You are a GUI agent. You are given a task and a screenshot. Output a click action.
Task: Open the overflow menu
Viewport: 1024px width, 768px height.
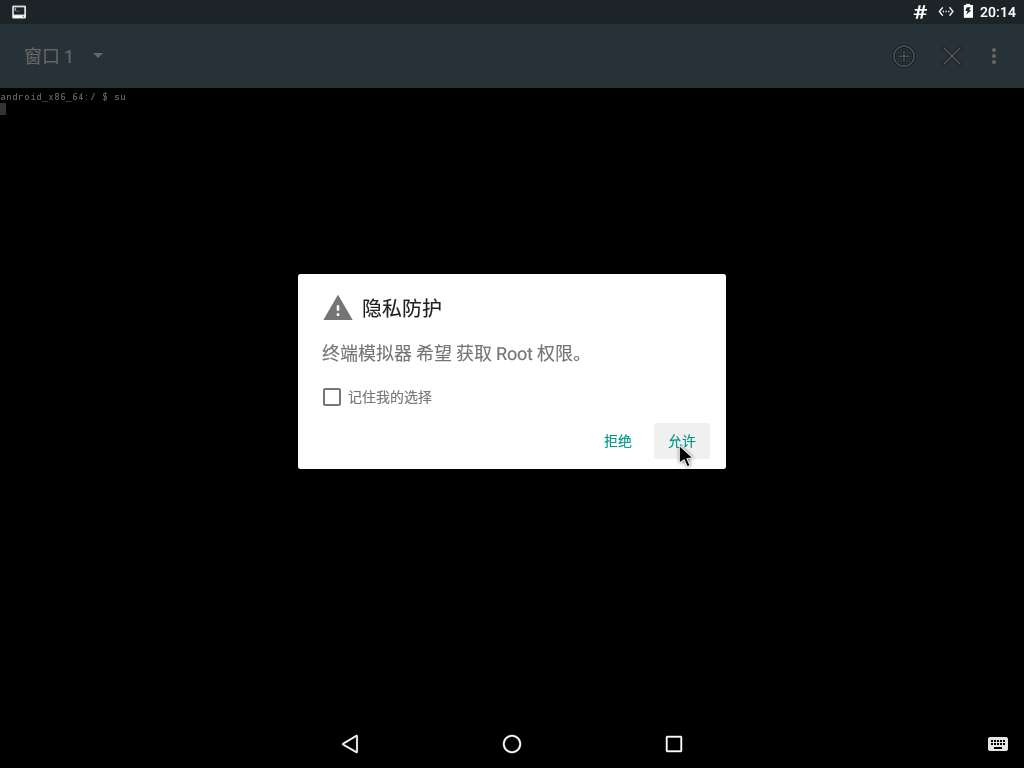coord(993,56)
